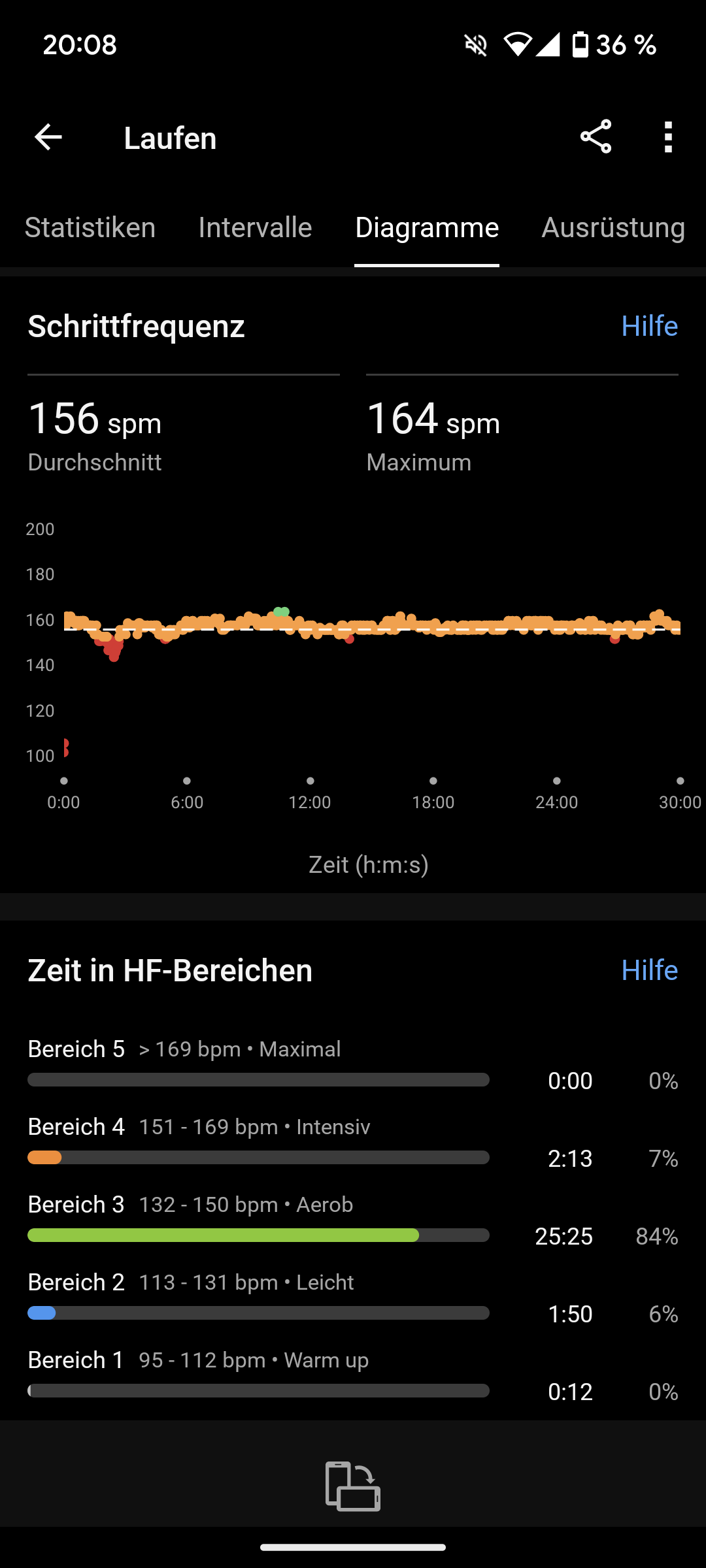706x1568 pixels.
Task: Go back with the arrow next to Laufen
Action: click(48, 138)
